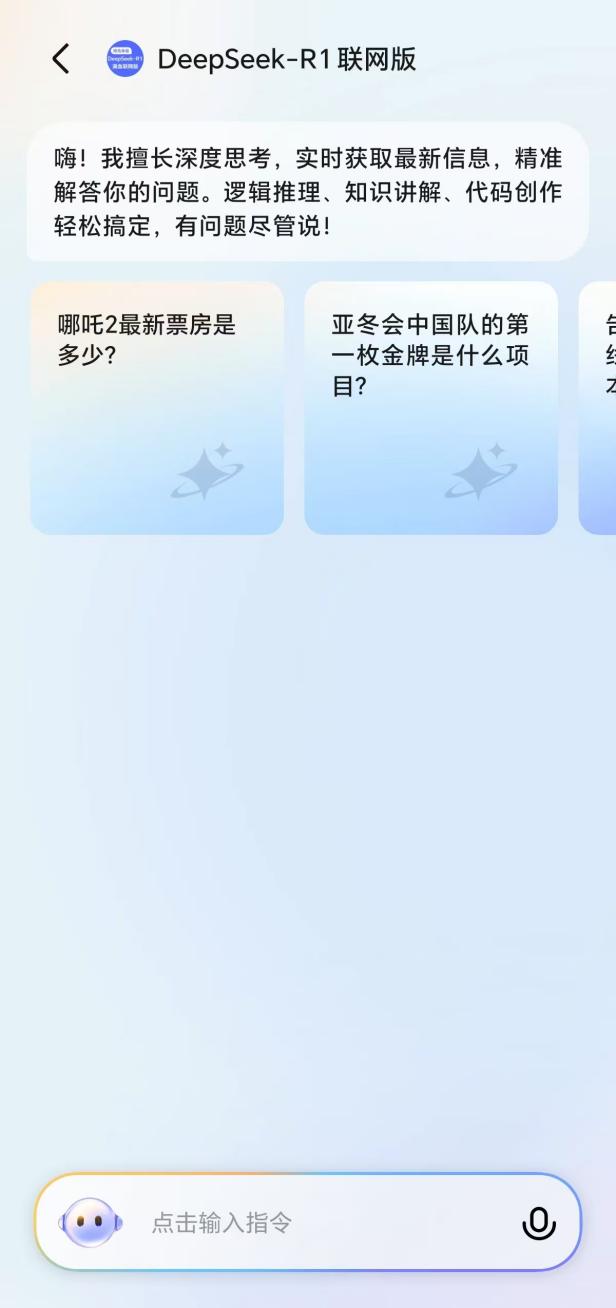The image size is (616, 1308).
Task: Go back using the top-left arrow
Action: tap(61, 59)
